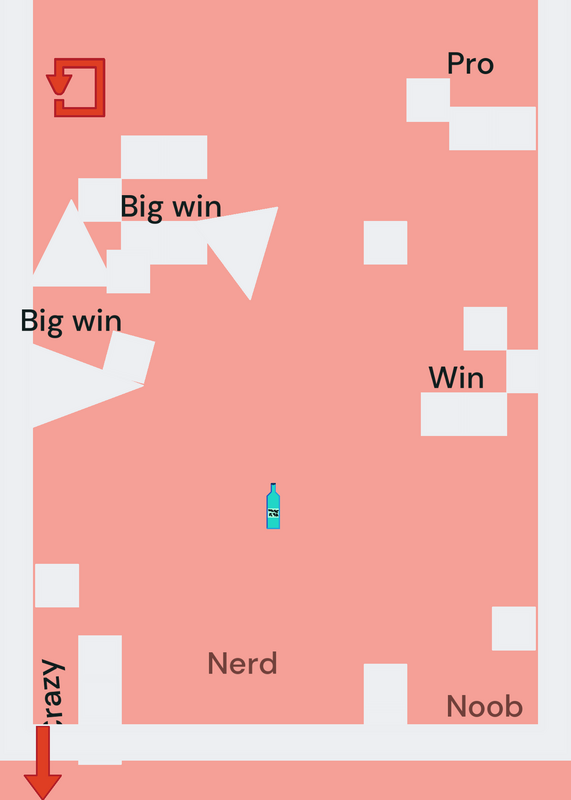This screenshot has height=800, width=571.
Task: Tap the teal bottle to flip it
Action: (273, 506)
